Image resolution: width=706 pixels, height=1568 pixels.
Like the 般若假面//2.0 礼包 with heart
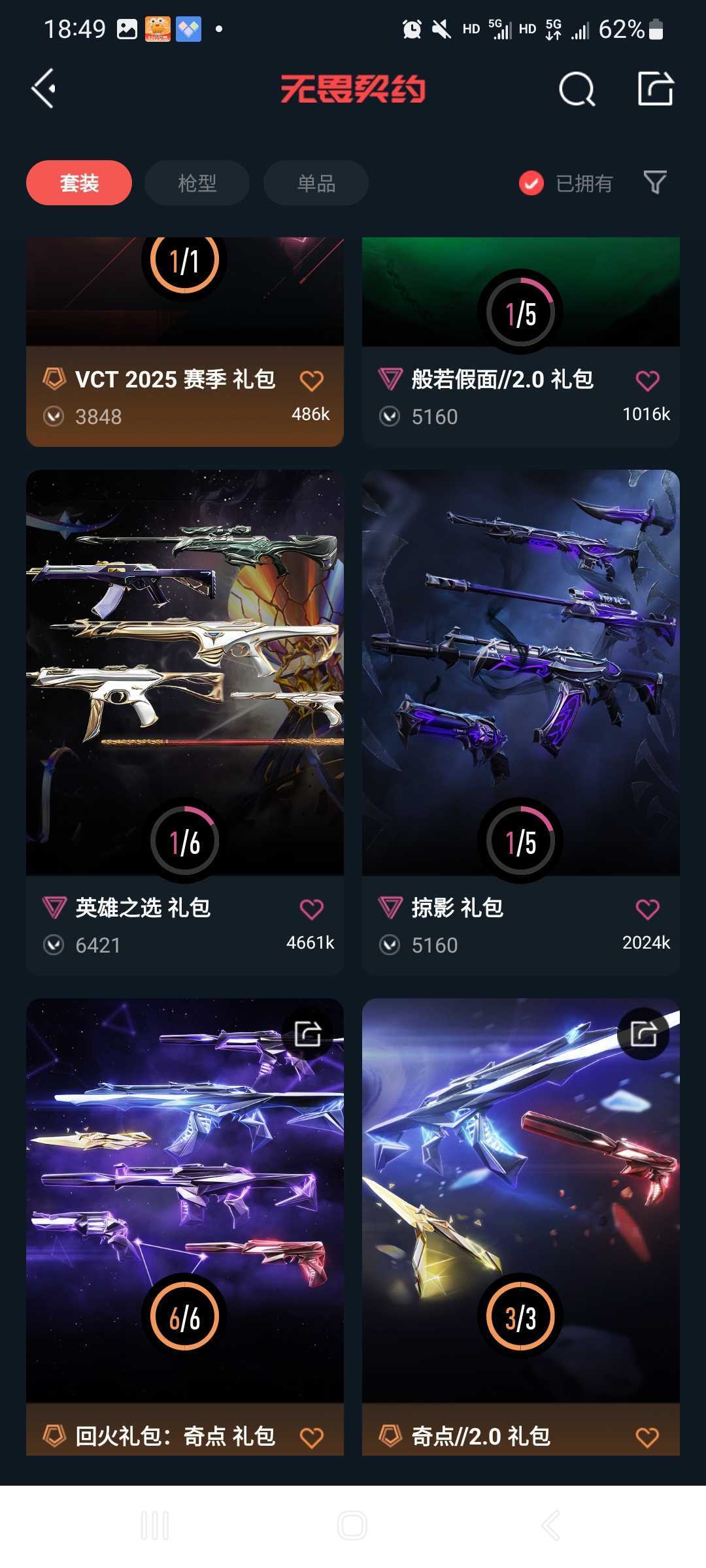(647, 380)
